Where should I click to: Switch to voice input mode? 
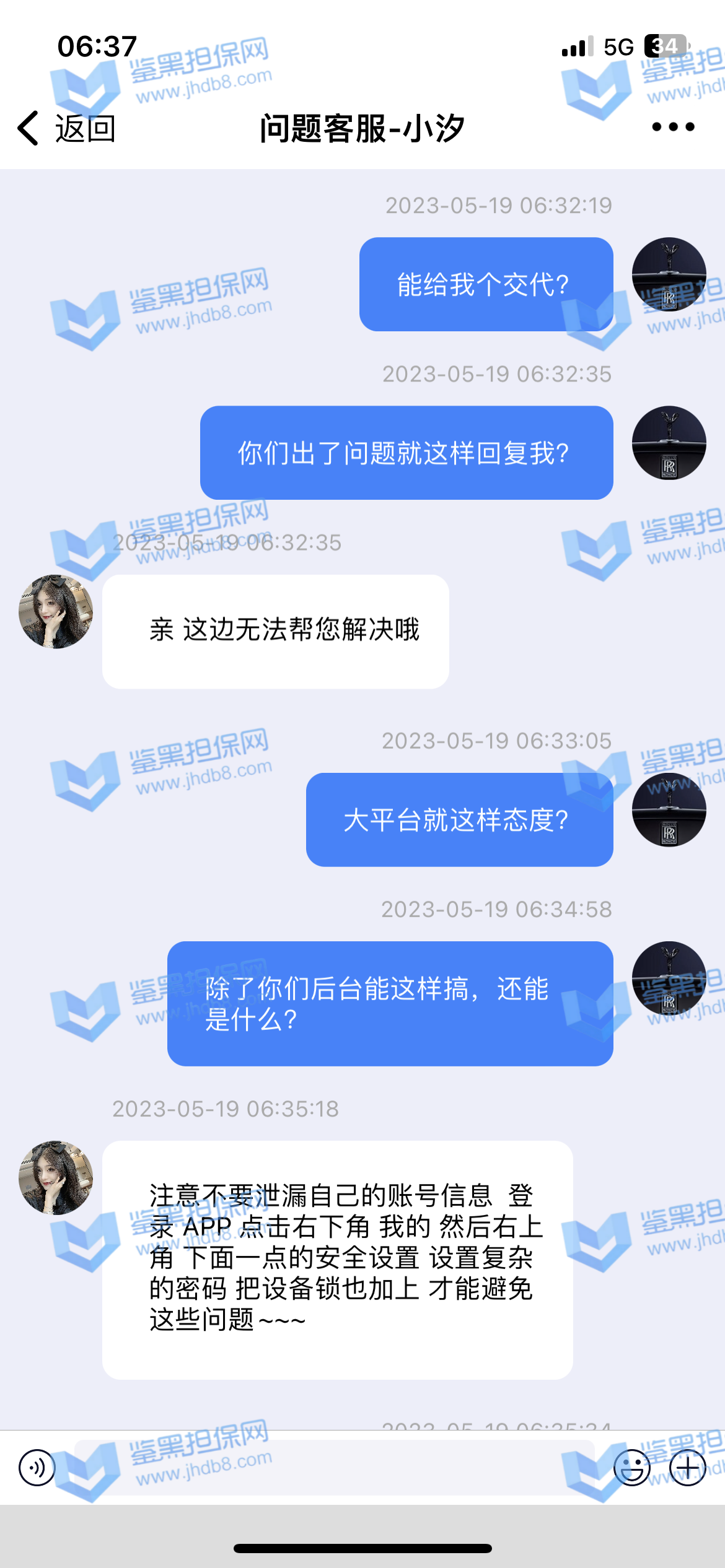[x=37, y=1467]
